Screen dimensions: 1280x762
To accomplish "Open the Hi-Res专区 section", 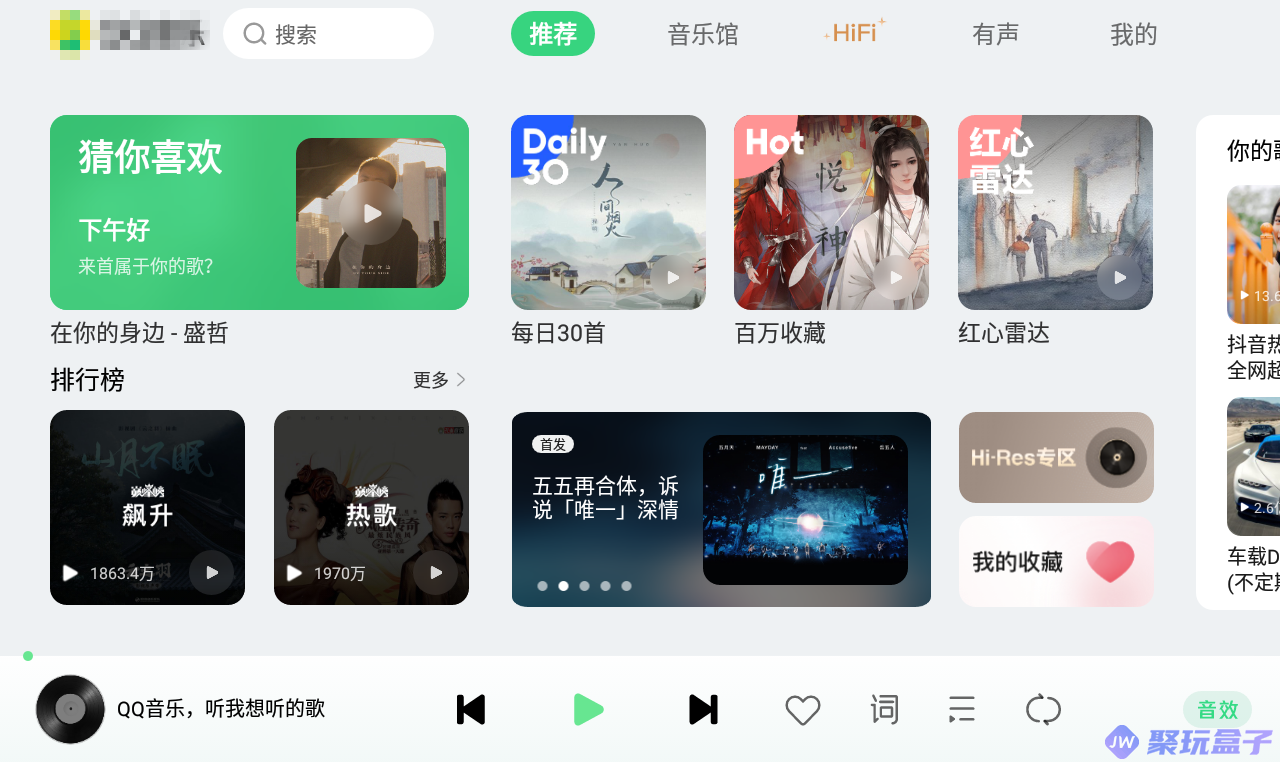I will [x=1056, y=457].
